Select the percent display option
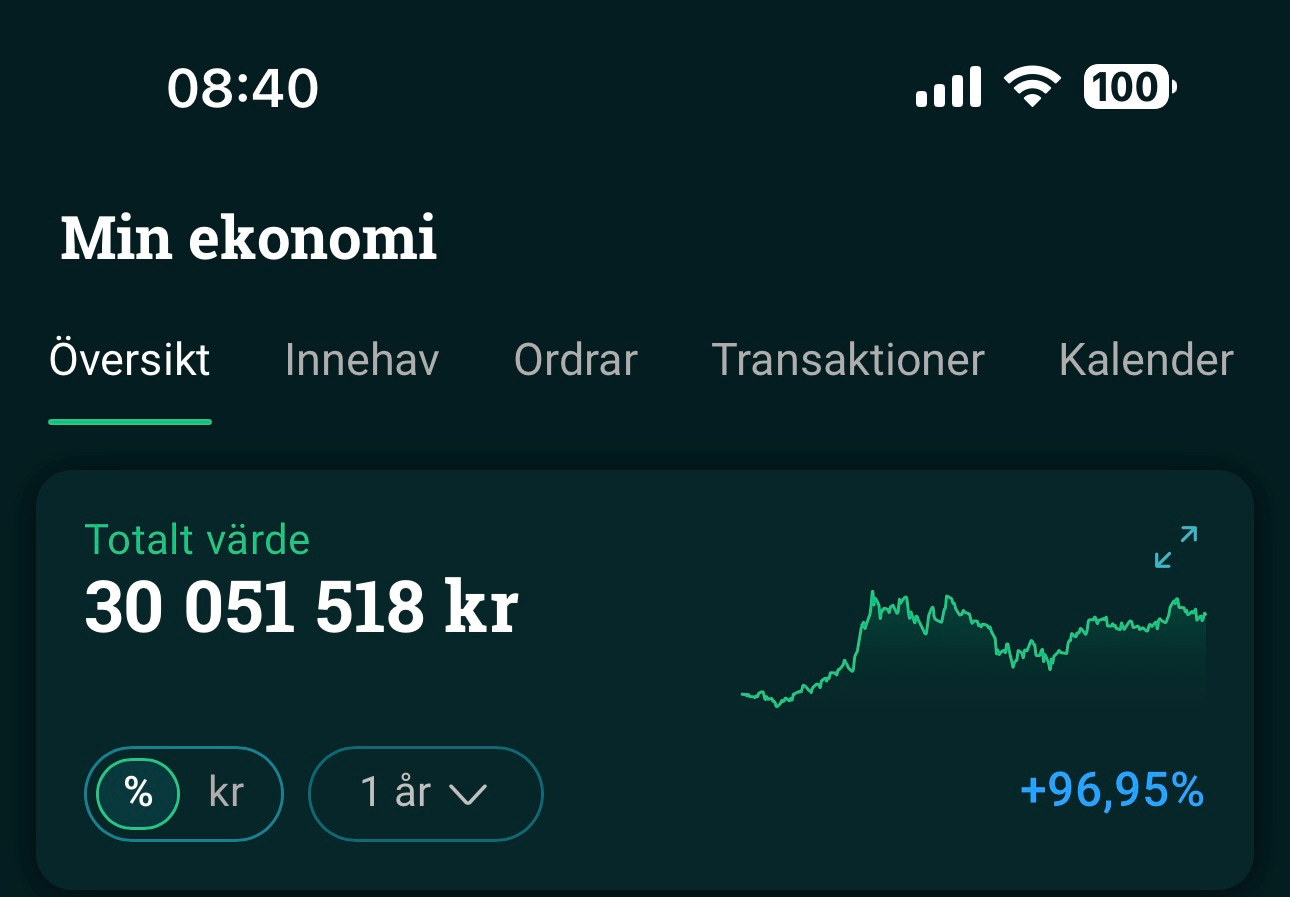 click(x=138, y=793)
